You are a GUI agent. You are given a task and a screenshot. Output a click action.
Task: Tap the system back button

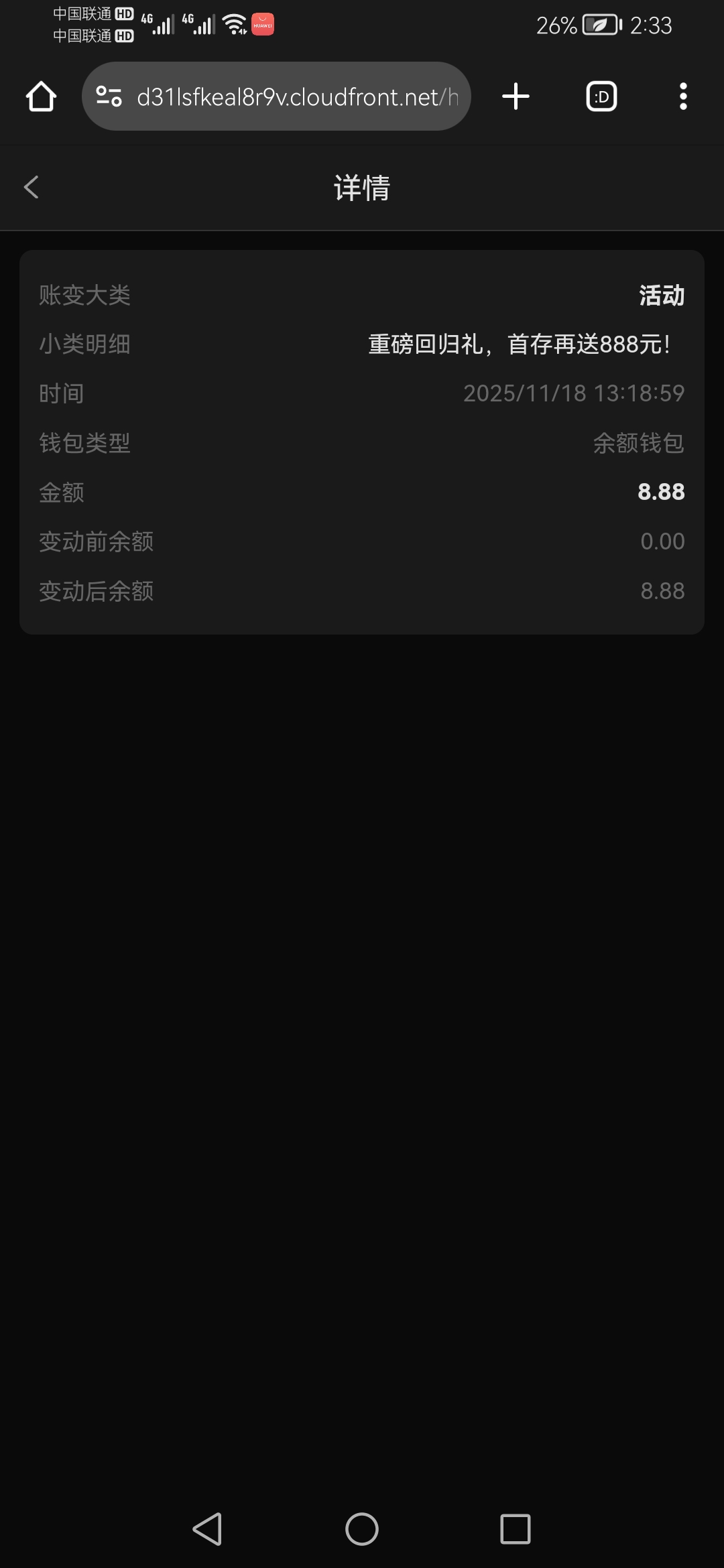pyautogui.click(x=207, y=1529)
